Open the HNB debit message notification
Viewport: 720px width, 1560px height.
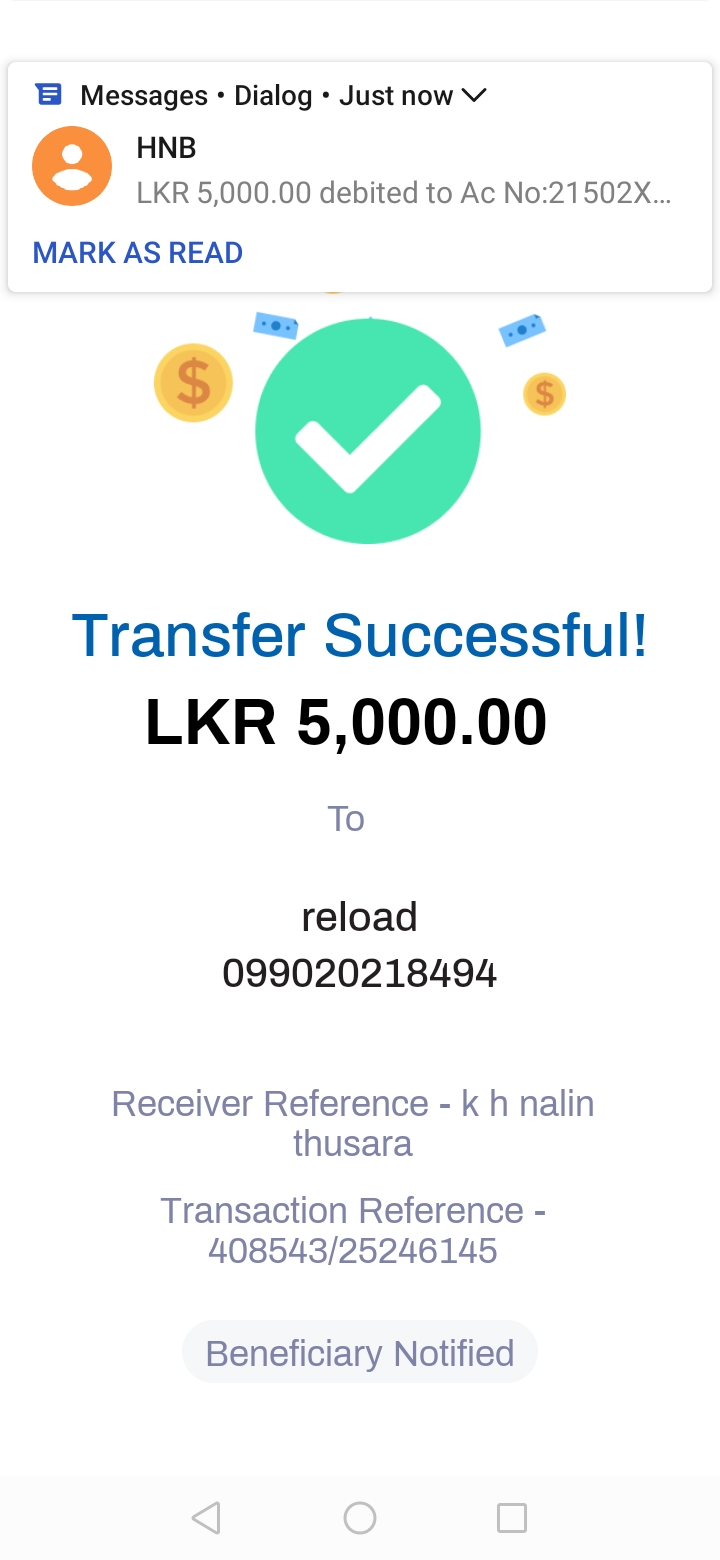pos(402,172)
